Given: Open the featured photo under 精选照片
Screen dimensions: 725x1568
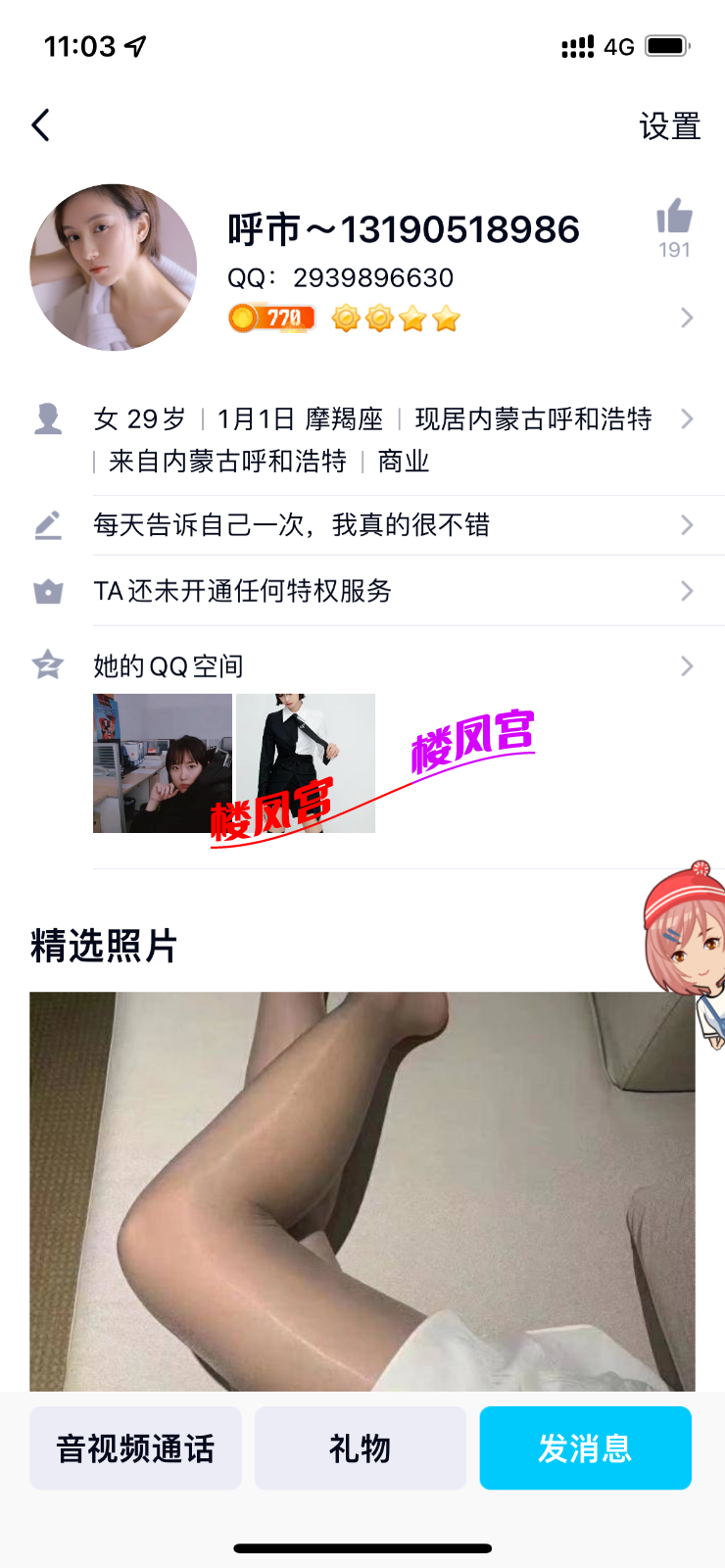Looking at the screenshot, I should point(362,1191).
